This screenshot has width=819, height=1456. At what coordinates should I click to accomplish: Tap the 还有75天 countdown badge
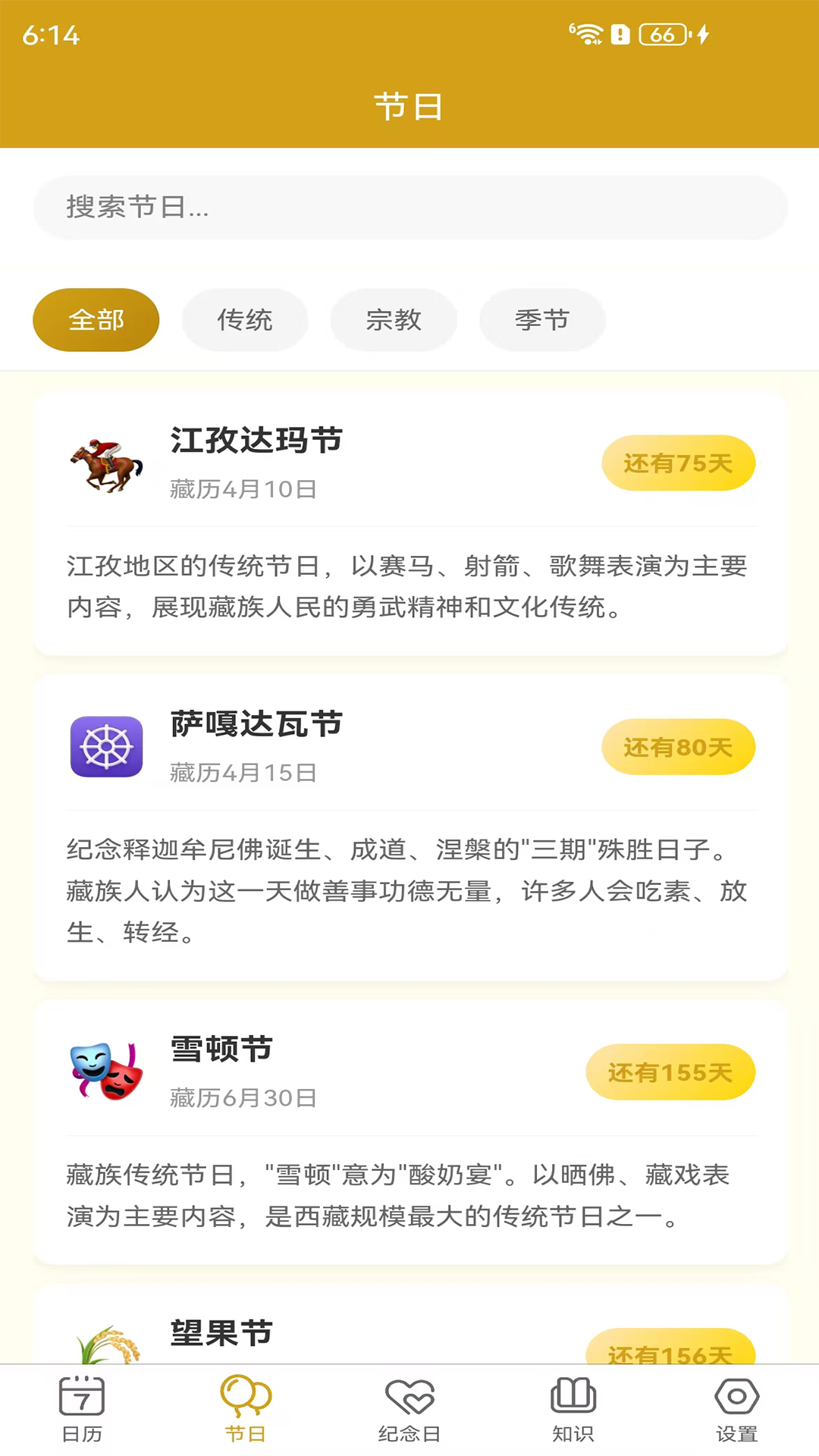[x=678, y=463]
